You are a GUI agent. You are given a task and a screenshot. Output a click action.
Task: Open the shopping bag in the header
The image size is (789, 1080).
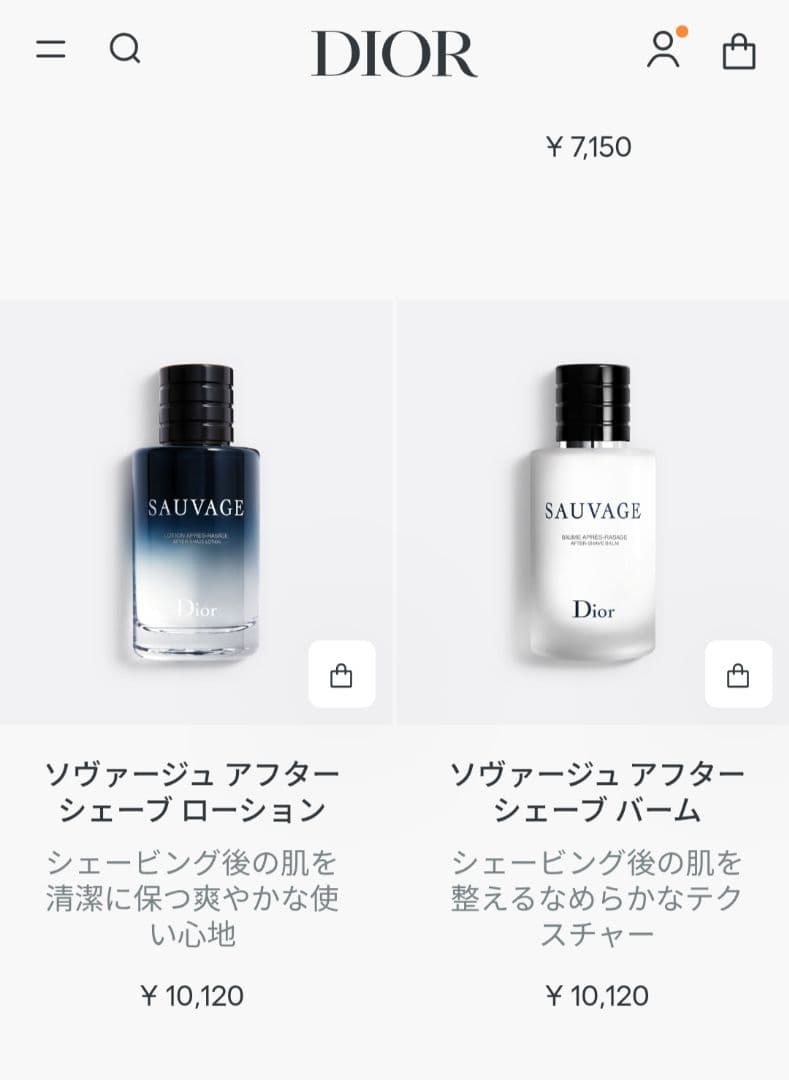(738, 52)
